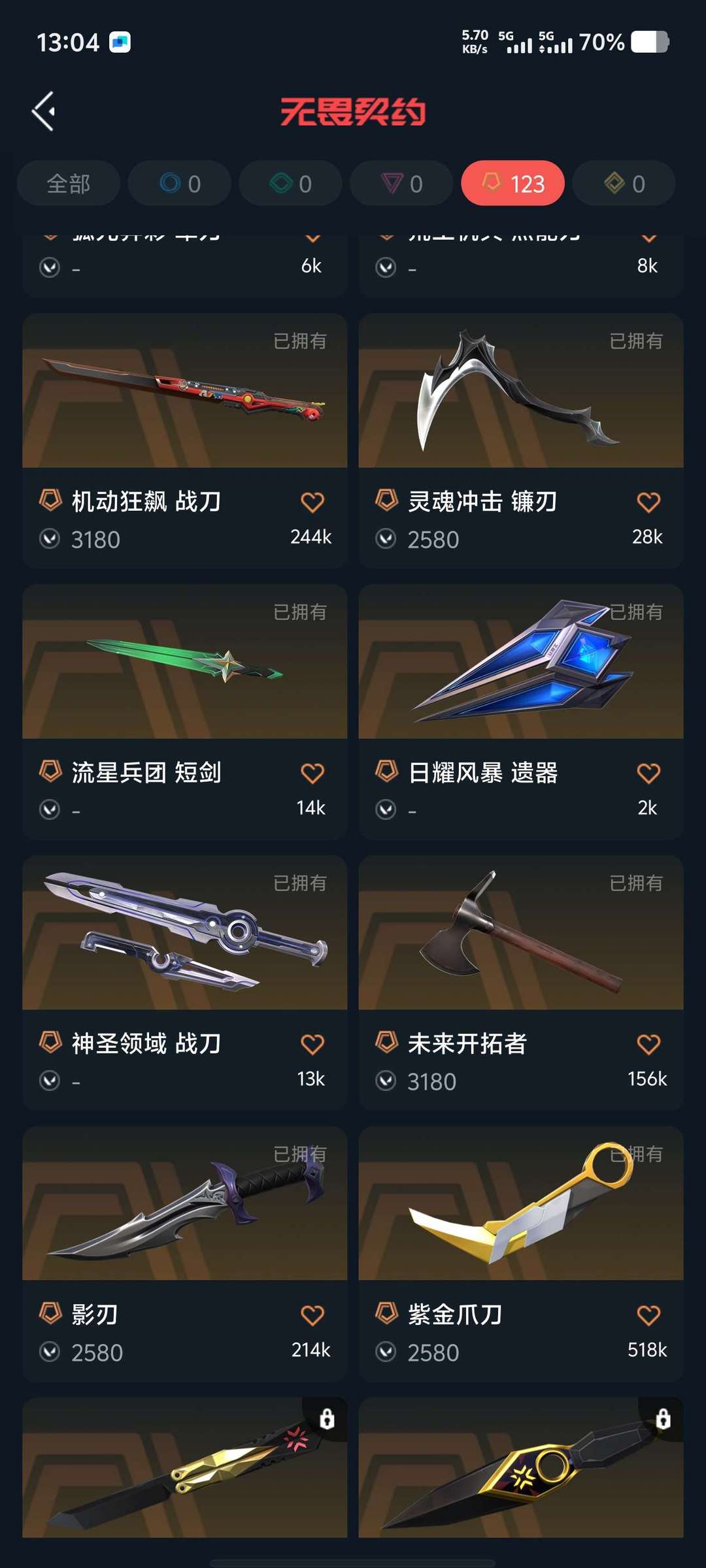Open the 神圣领域 战刀 skin card

184,983
